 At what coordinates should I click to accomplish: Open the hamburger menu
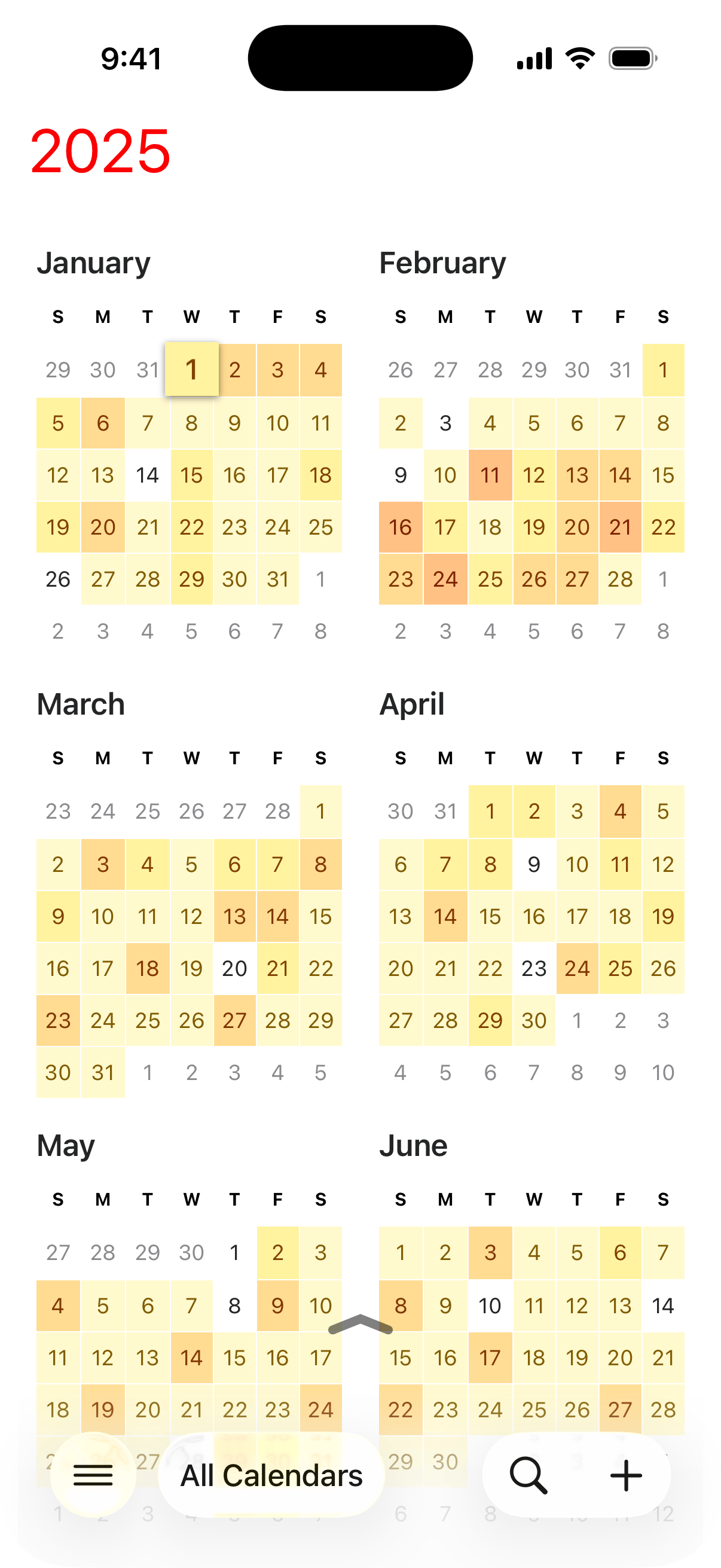pyautogui.click(x=93, y=1475)
